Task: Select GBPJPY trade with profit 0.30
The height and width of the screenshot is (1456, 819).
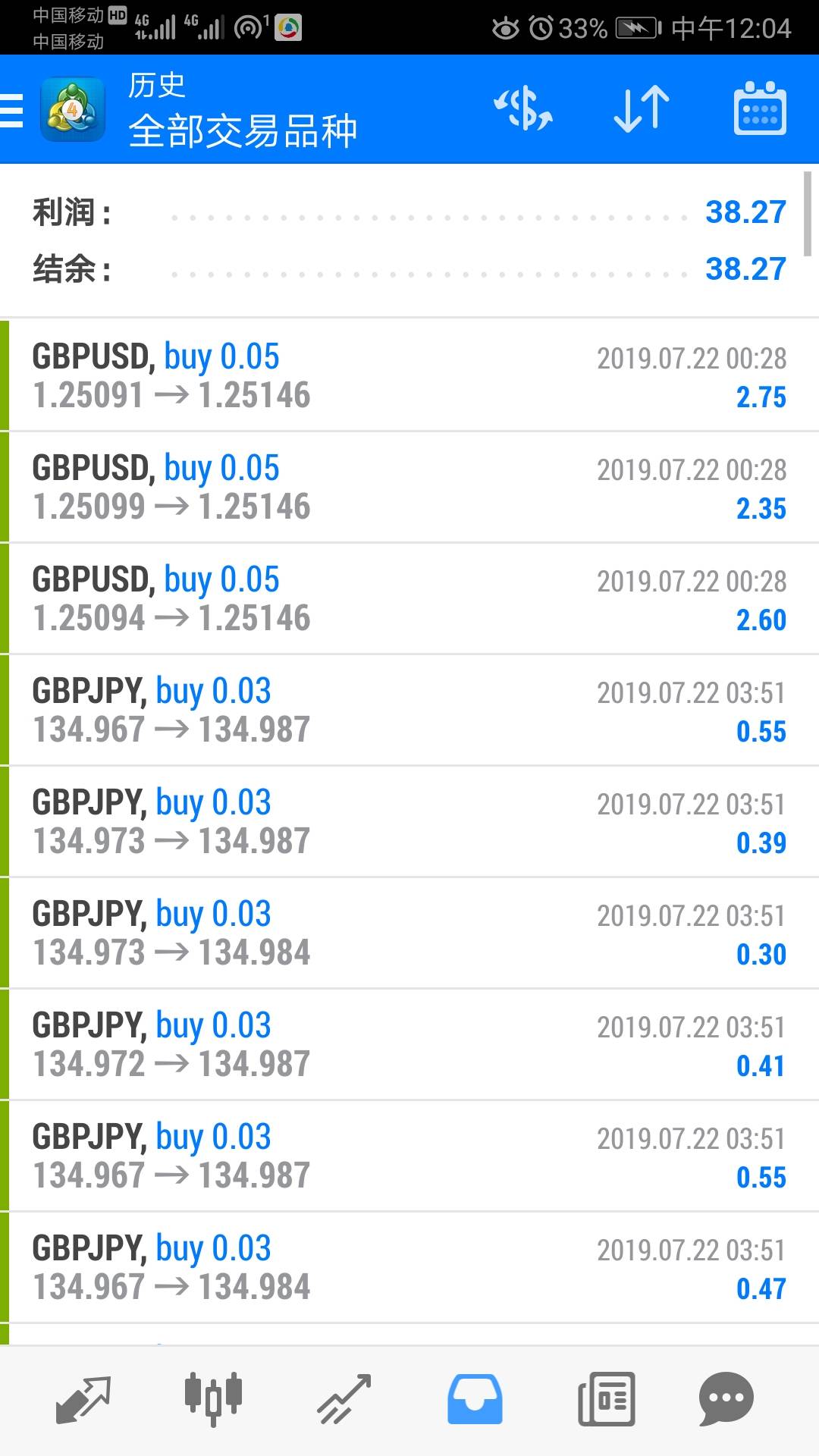Action: (409, 934)
